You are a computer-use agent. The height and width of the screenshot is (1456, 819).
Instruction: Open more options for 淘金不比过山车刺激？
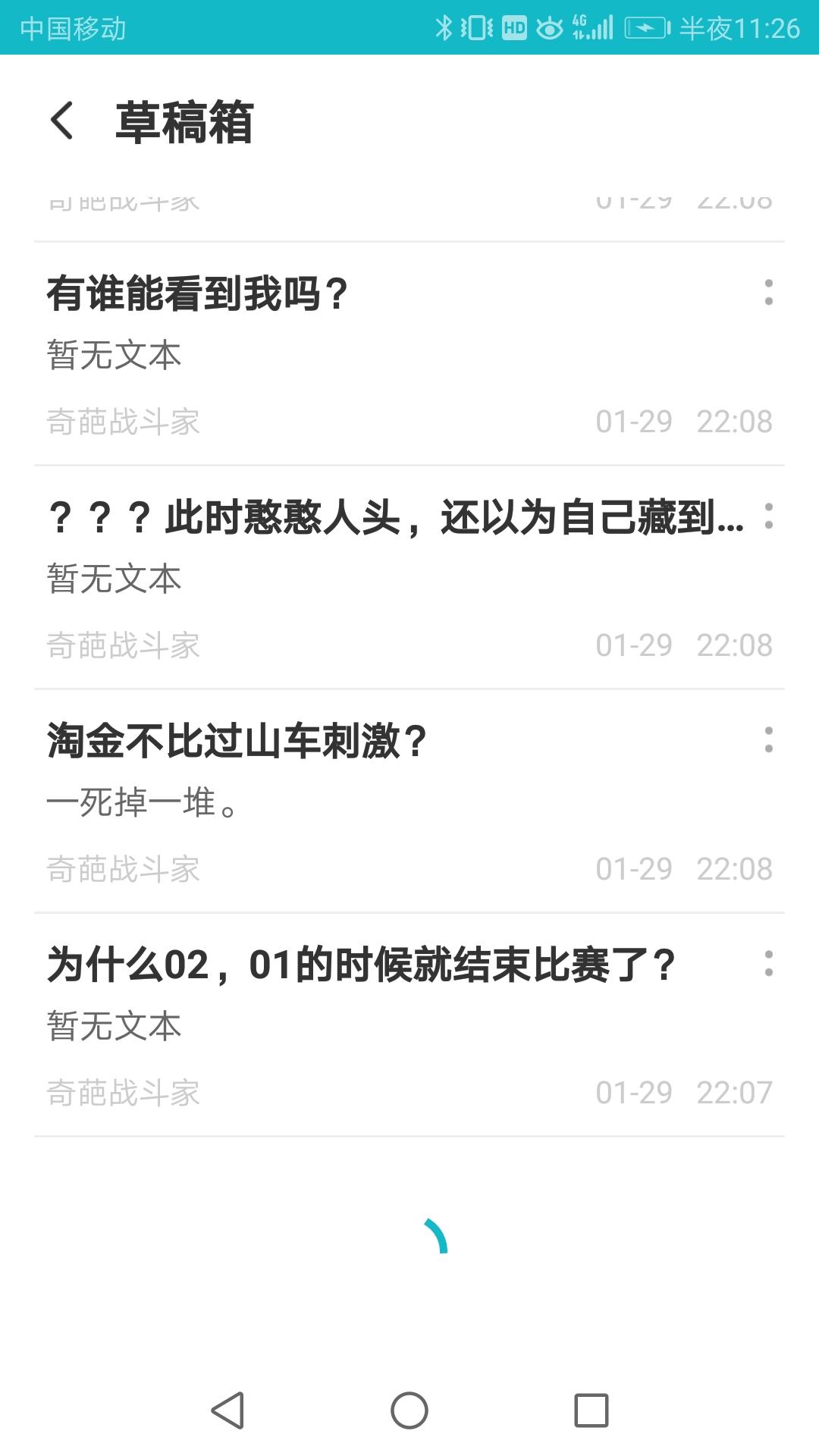click(x=768, y=739)
